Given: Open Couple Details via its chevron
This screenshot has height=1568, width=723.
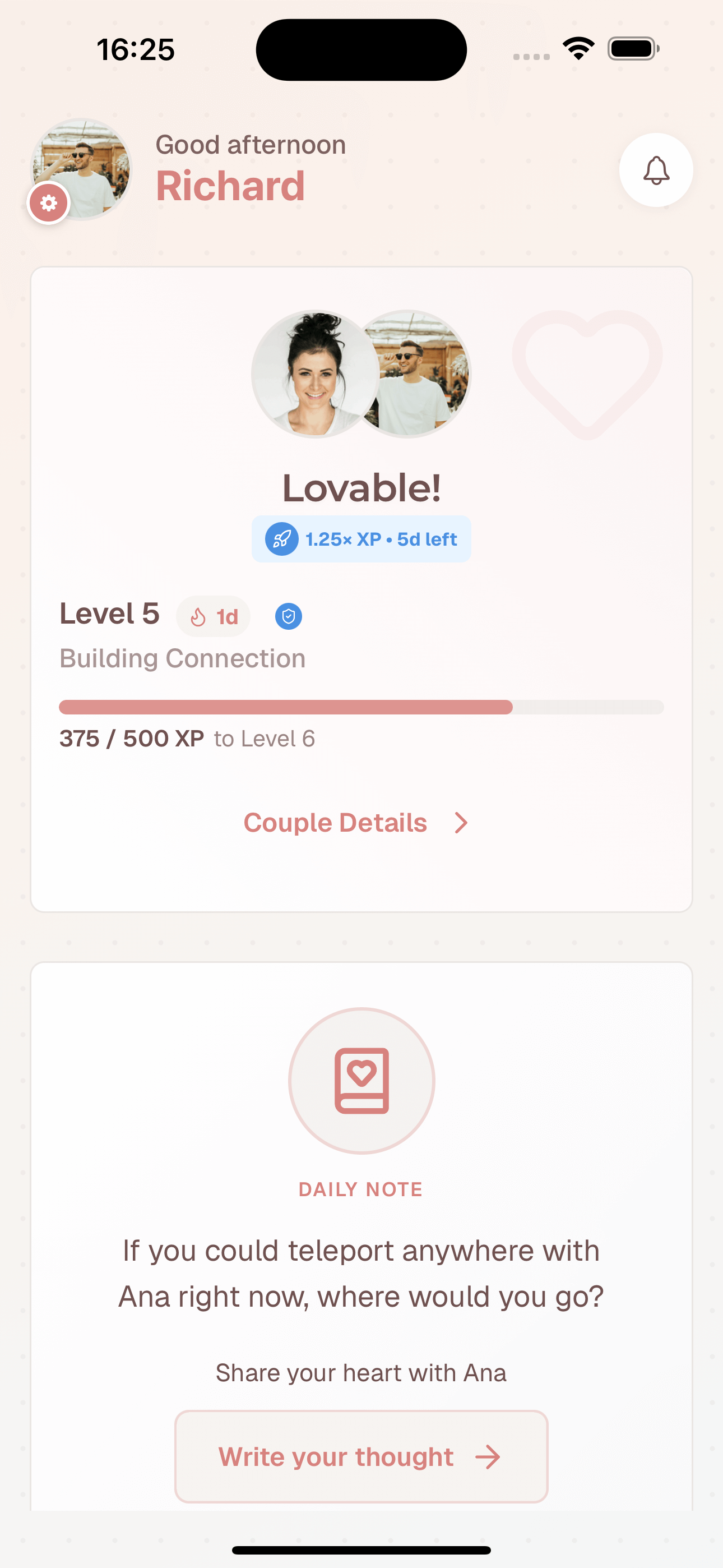Looking at the screenshot, I should [461, 822].
